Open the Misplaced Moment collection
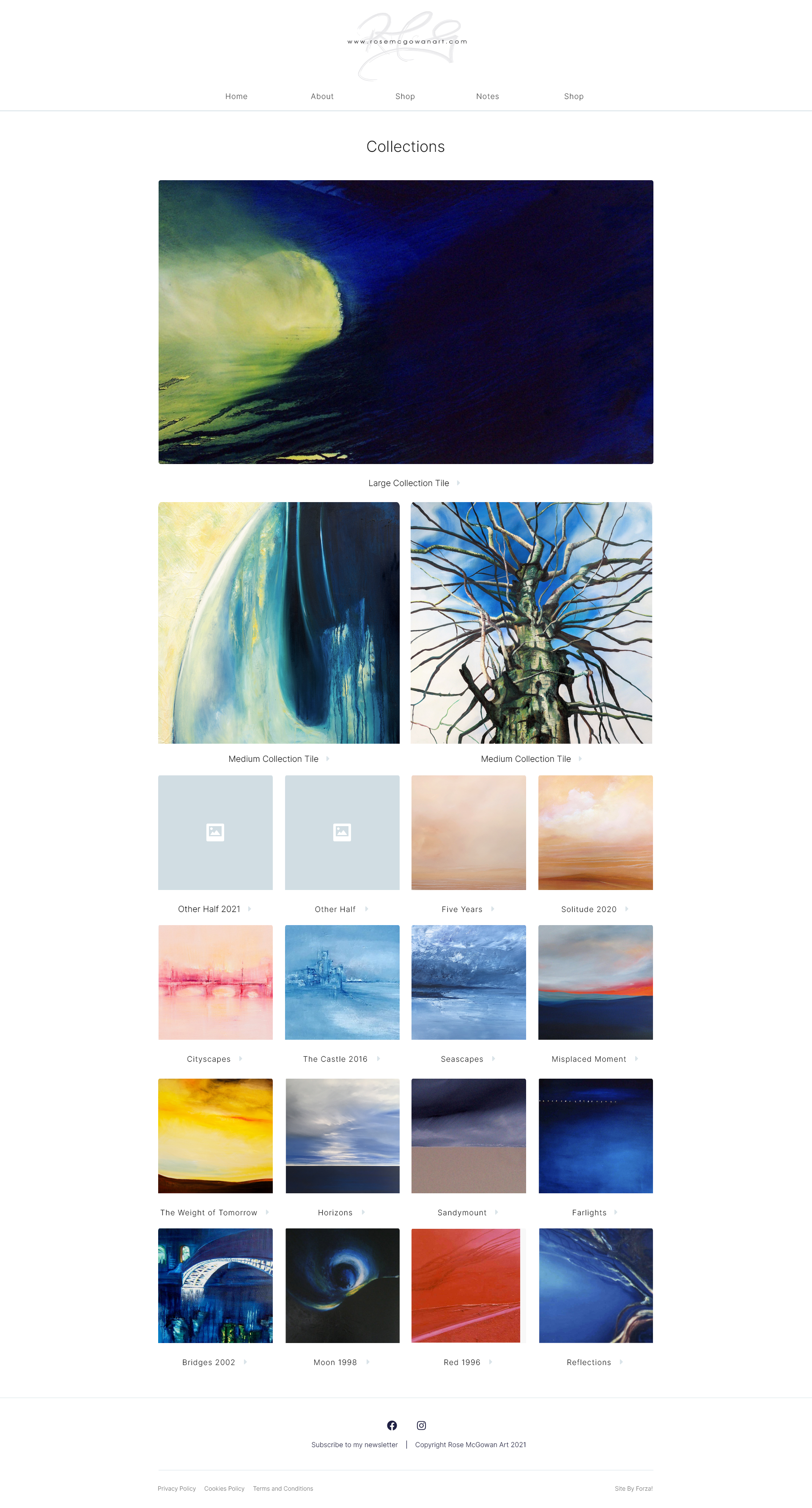Screen dimensions: 812x1508 tap(595, 982)
